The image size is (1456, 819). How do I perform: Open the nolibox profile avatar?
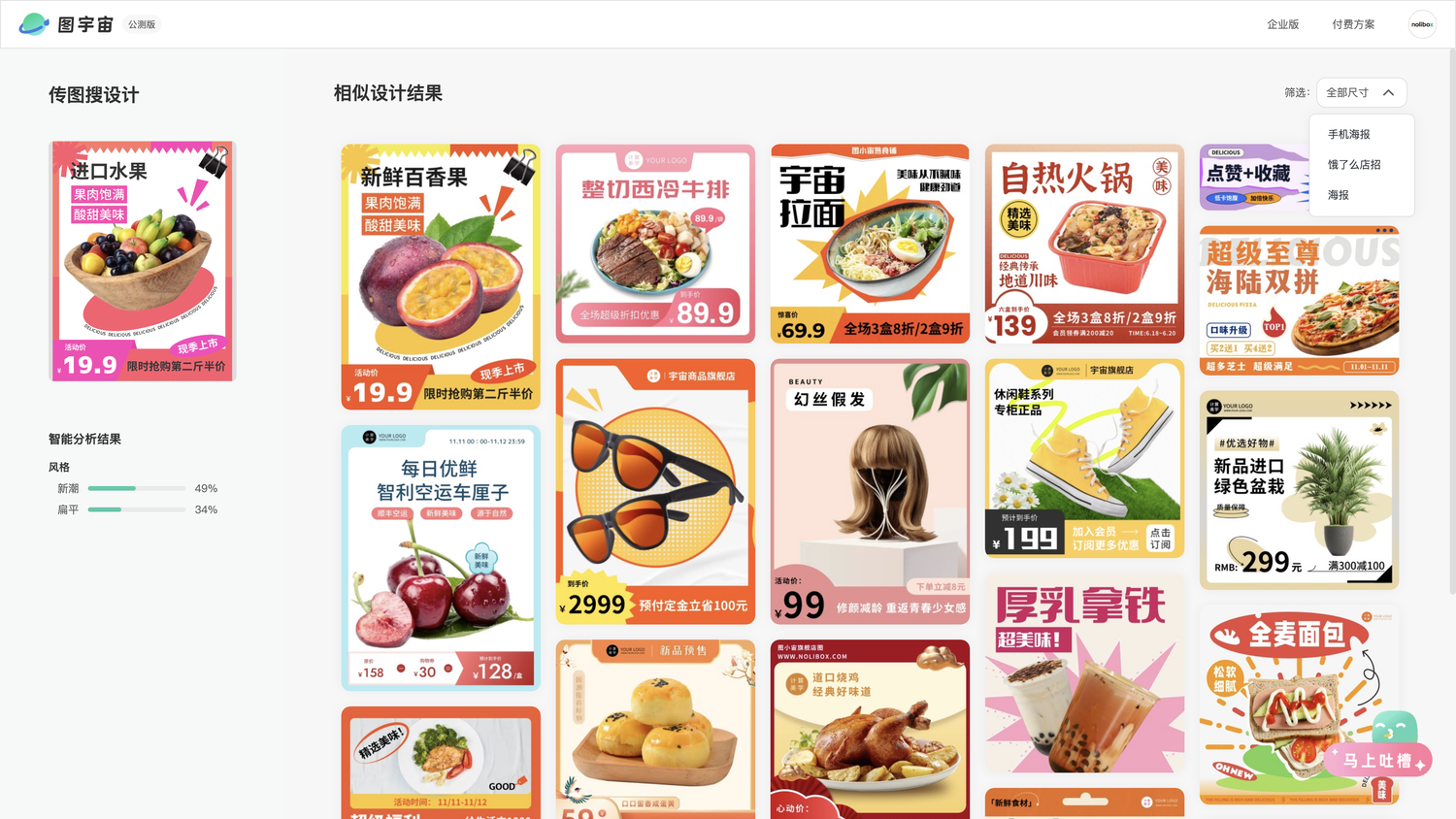tap(1422, 24)
